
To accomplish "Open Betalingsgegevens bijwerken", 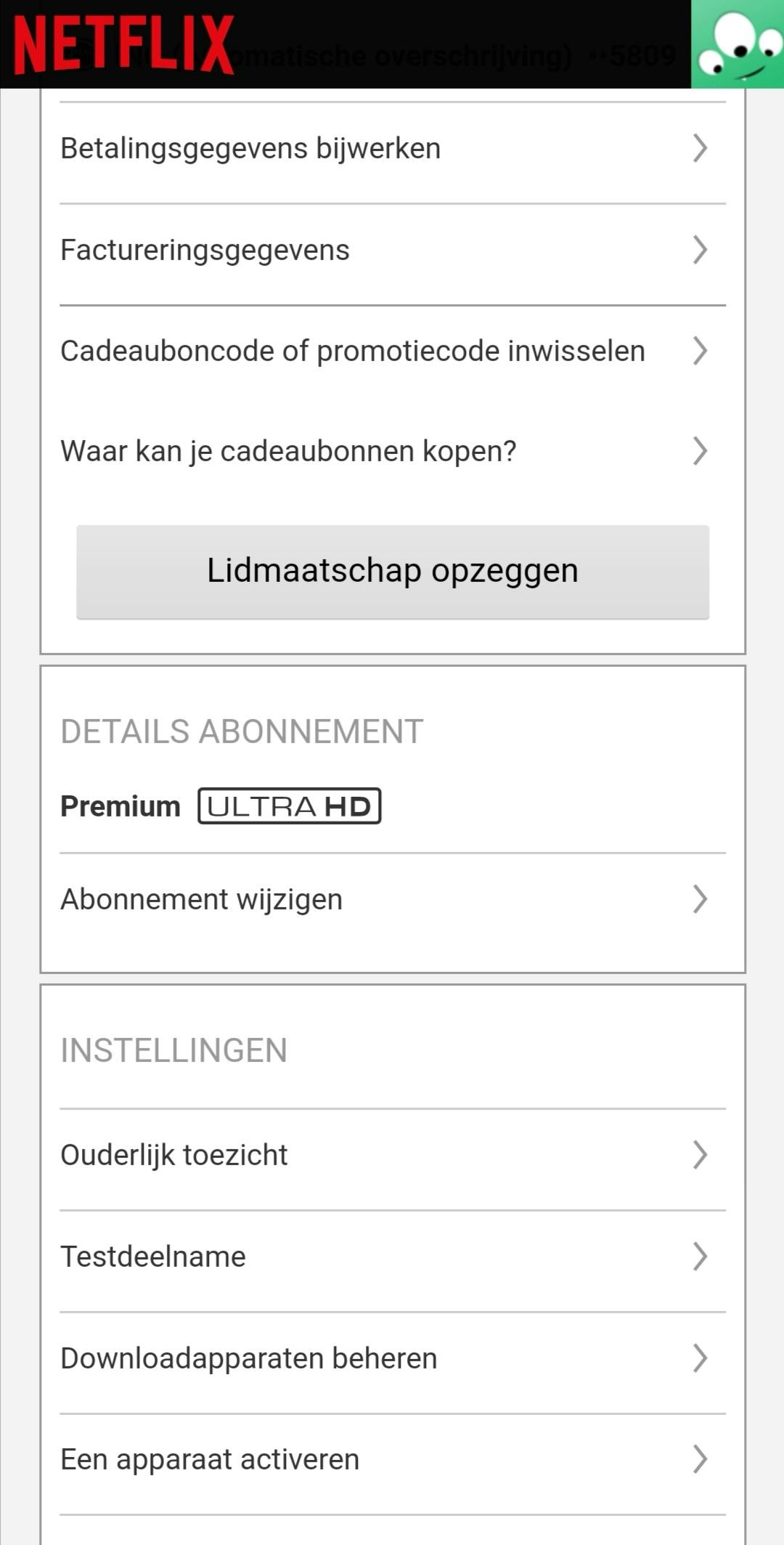I will click(x=392, y=148).
